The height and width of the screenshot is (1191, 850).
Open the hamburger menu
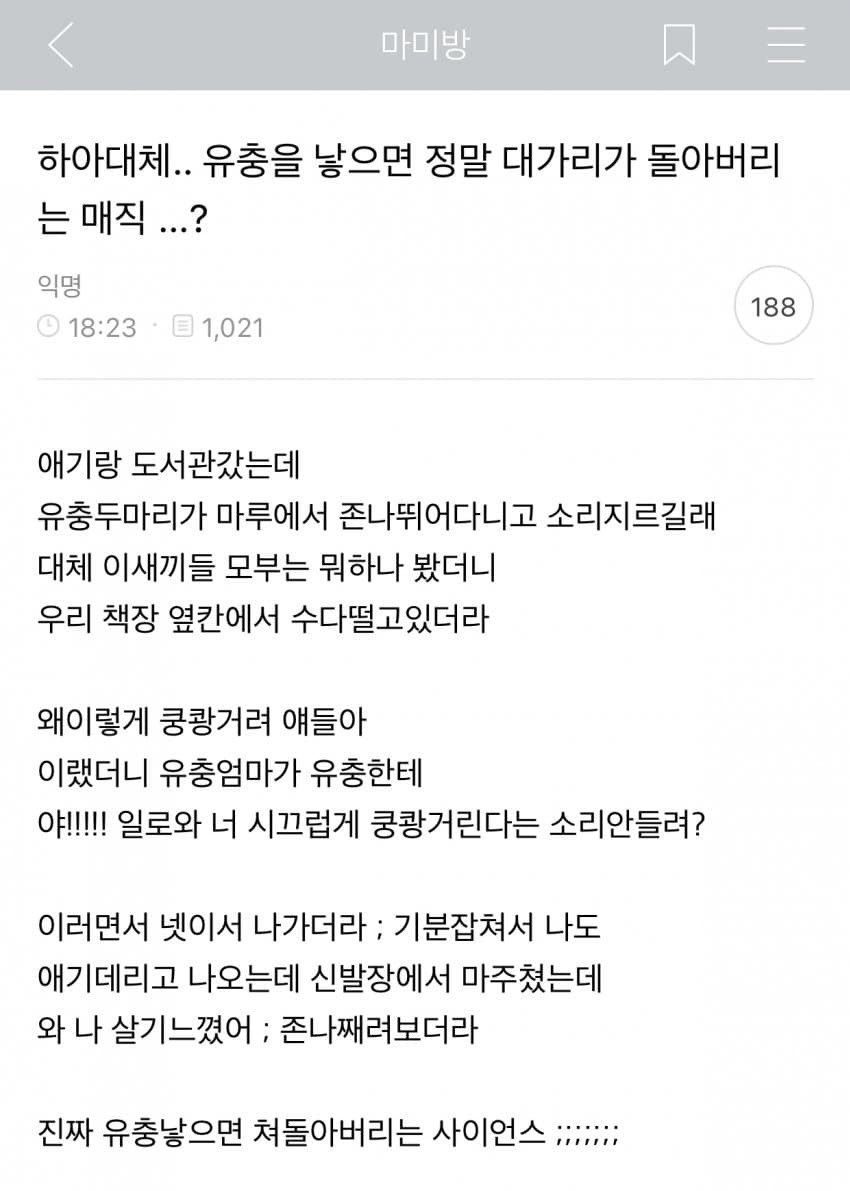click(x=785, y=45)
